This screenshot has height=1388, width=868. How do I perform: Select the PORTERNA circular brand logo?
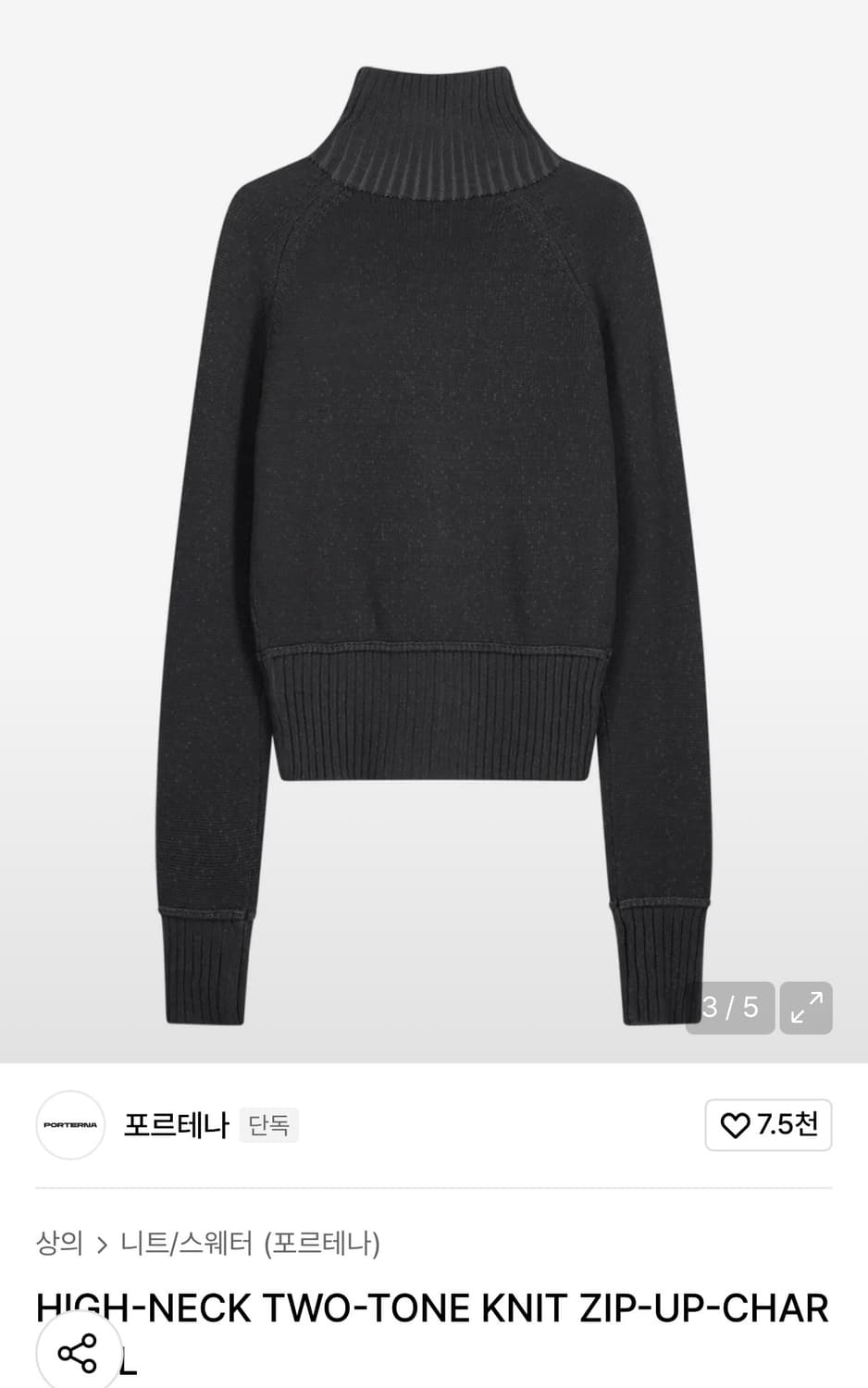(x=70, y=1124)
